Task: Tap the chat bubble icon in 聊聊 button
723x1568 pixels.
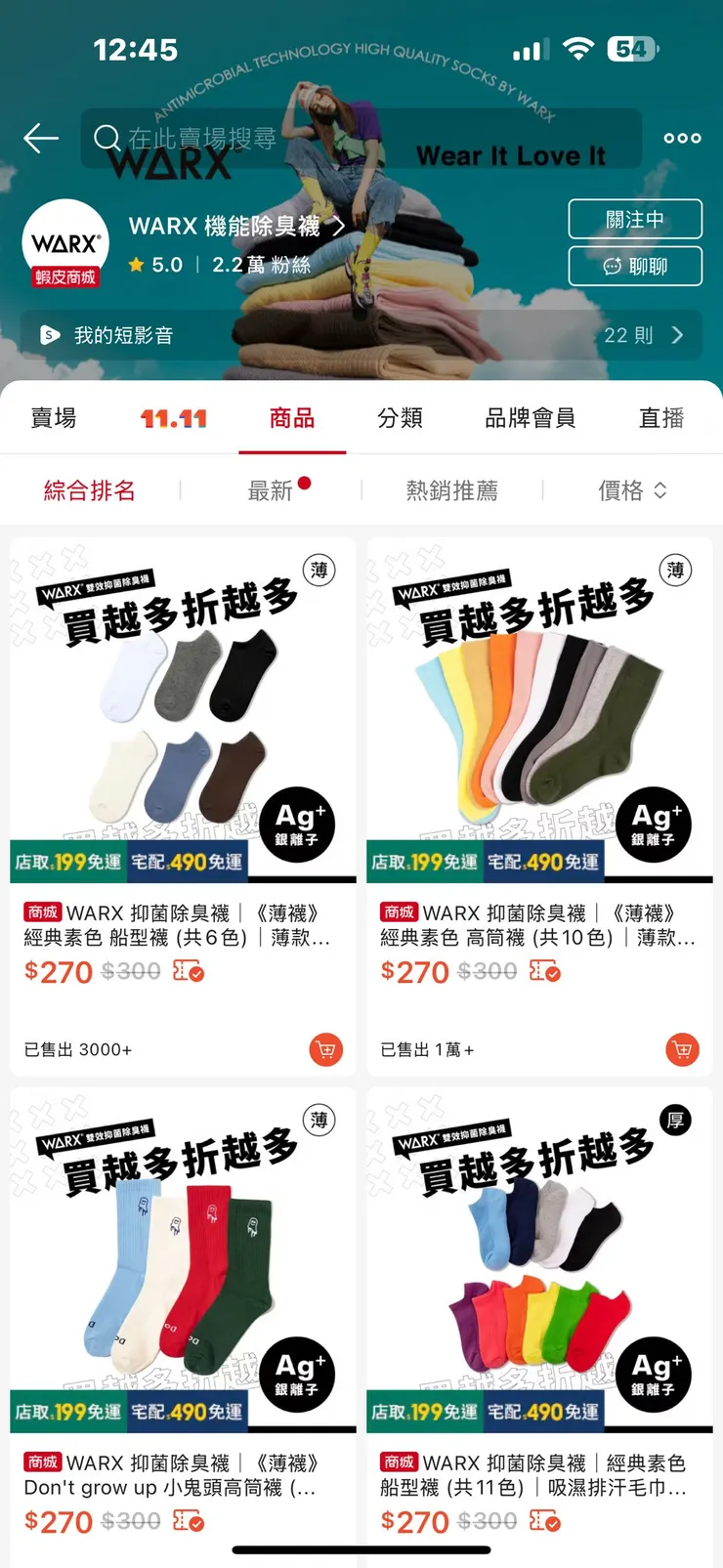Action: point(611,266)
